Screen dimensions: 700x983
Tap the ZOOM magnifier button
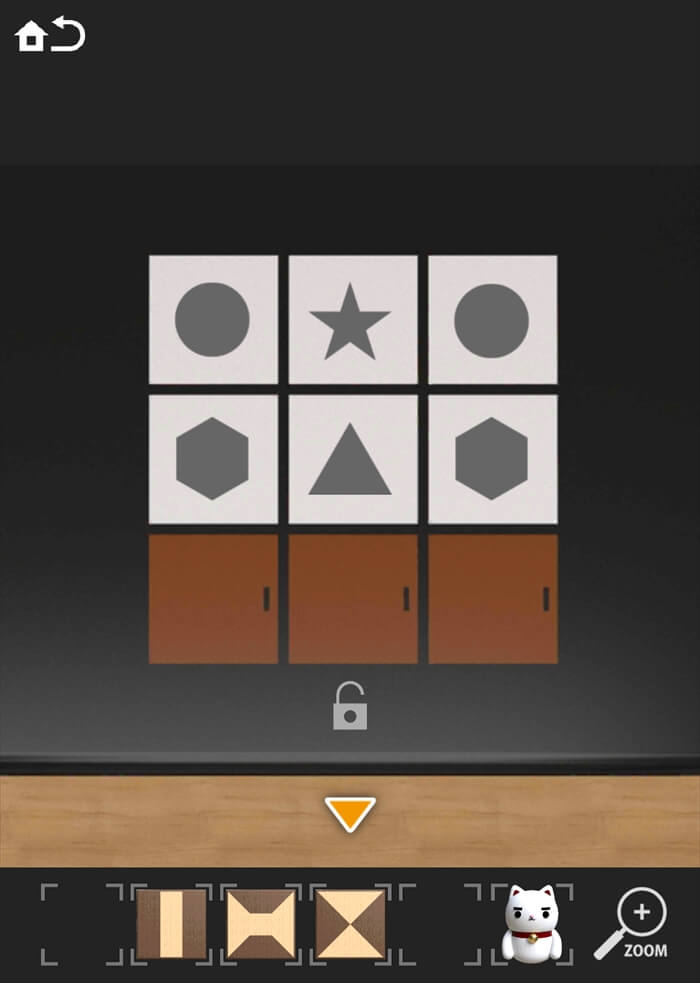point(633,924)
